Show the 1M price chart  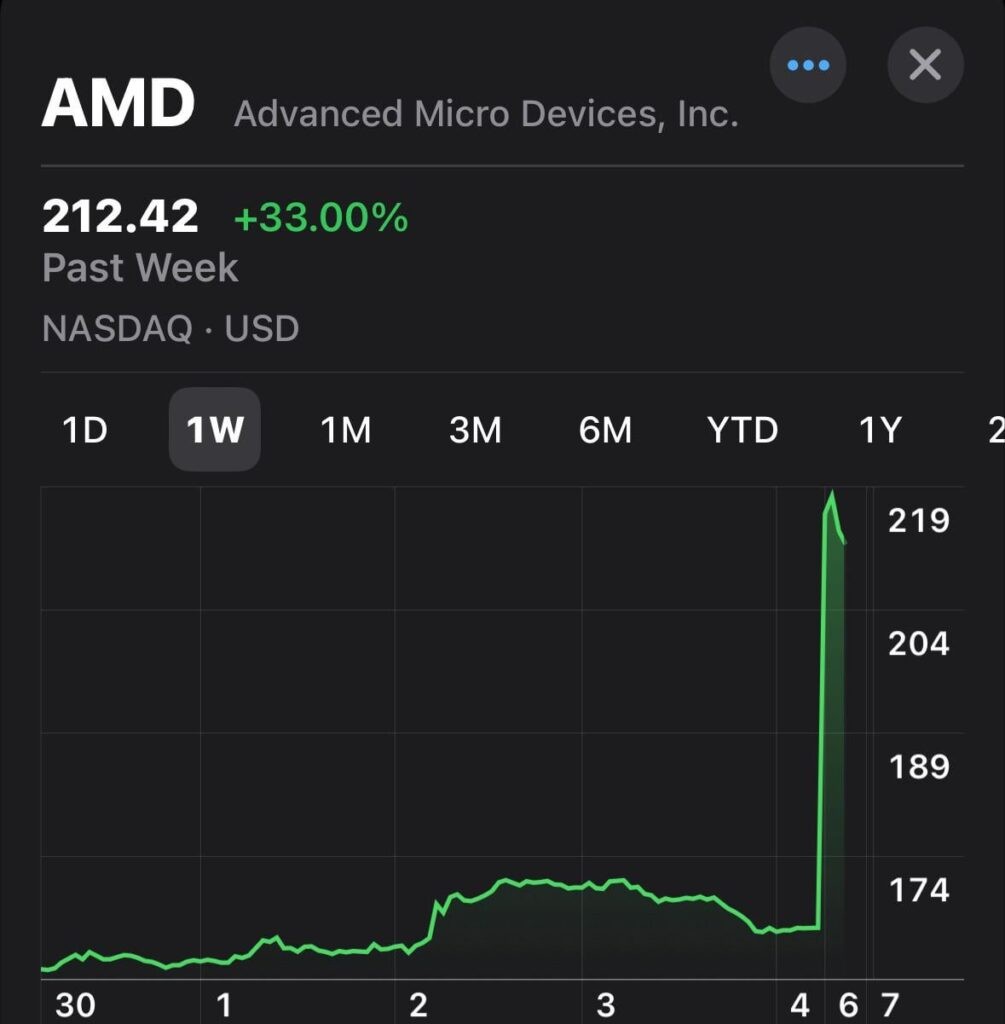tap(346, 430)
